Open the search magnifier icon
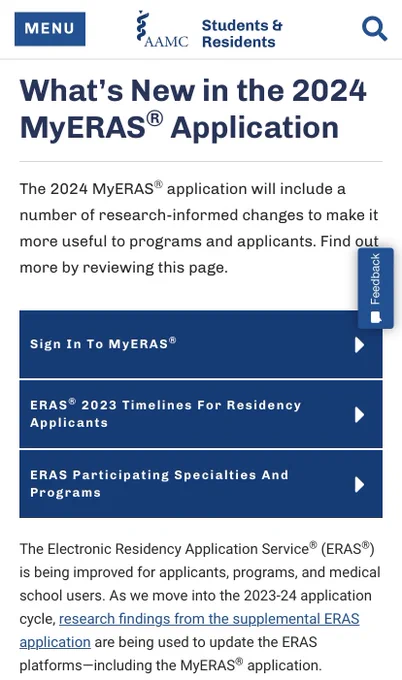This screenshot has height=680, width=402. click(374, 29)
